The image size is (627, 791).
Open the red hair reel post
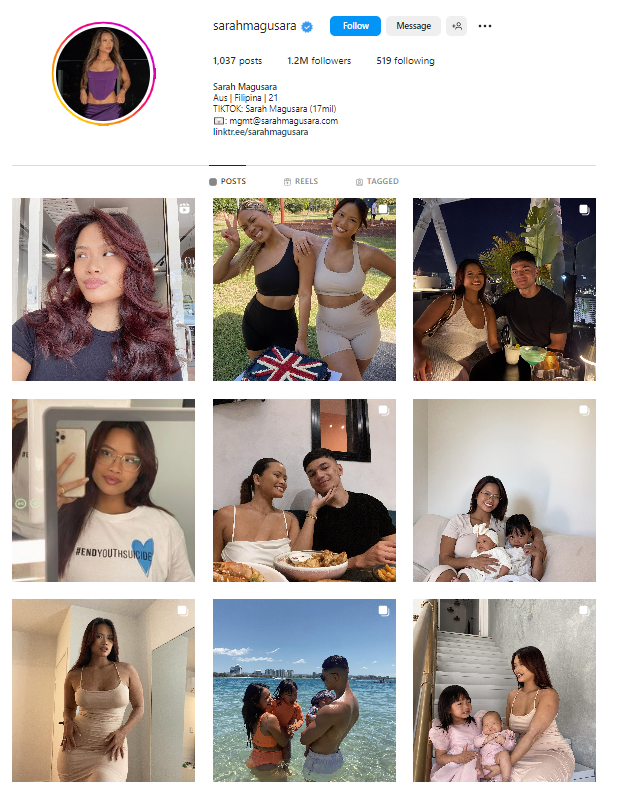[x=103, y=289]
